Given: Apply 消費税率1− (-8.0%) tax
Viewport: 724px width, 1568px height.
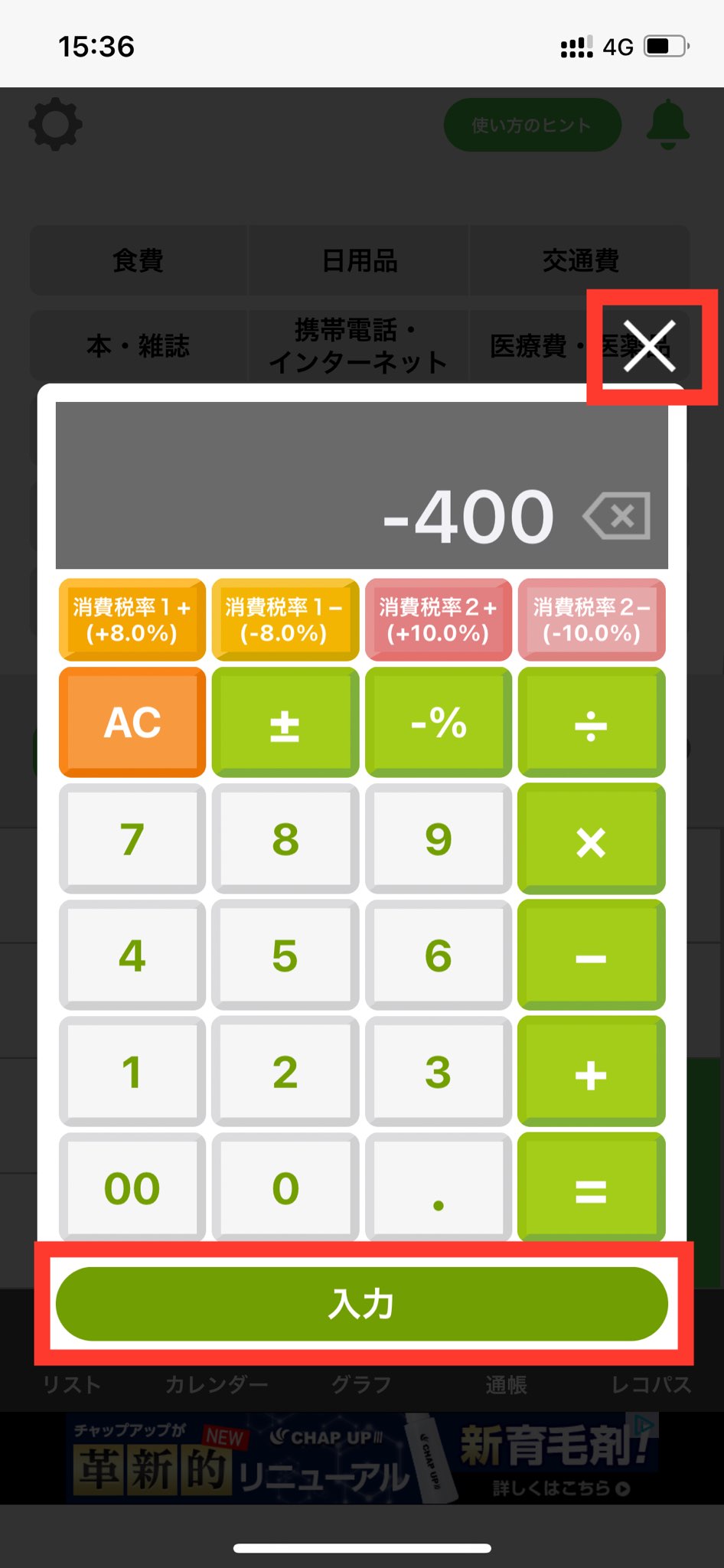Looking at the screenshot, I should coord(285,619).
